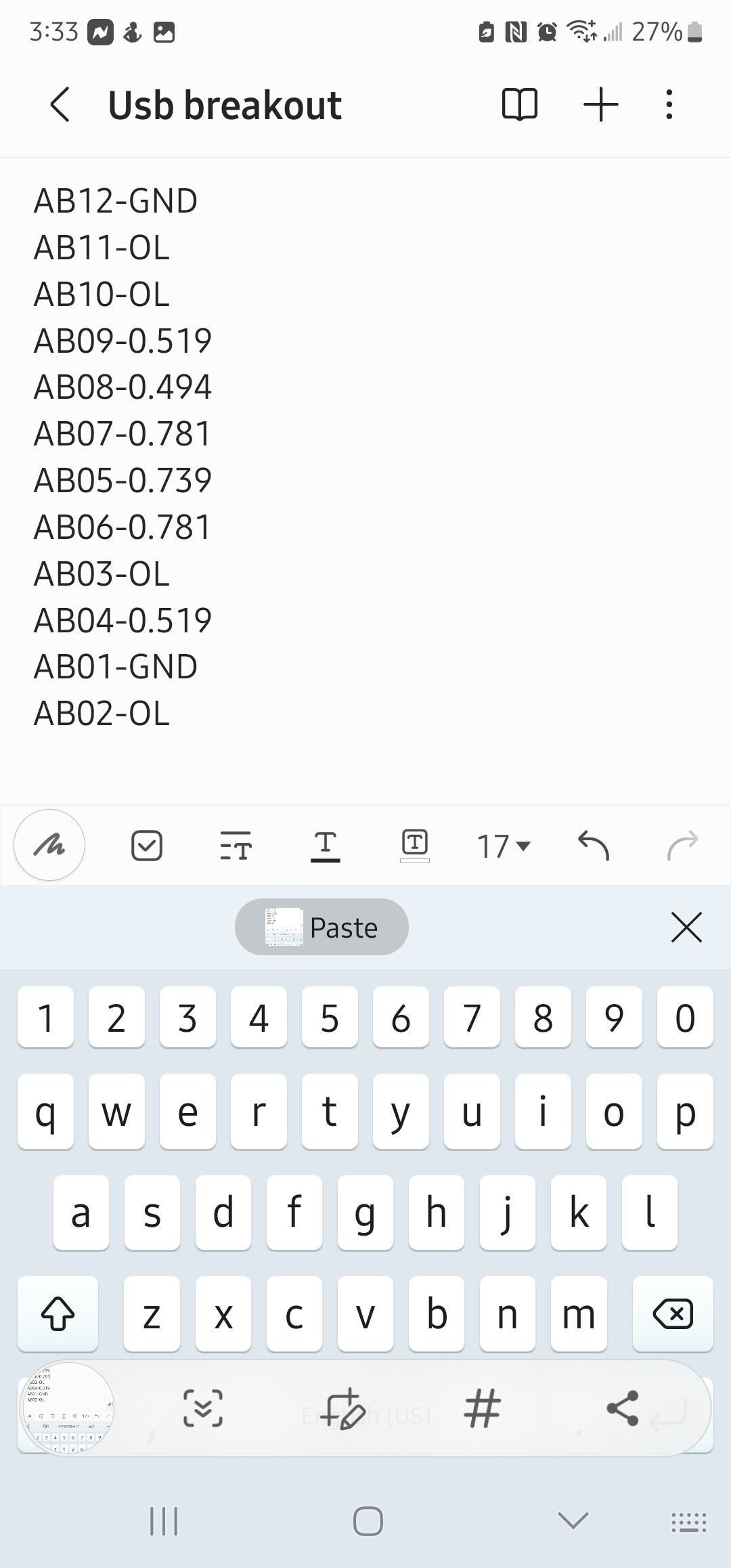731x1568 pixels.
Task: Tap the plus icon in the top bar
Action: 600,105
